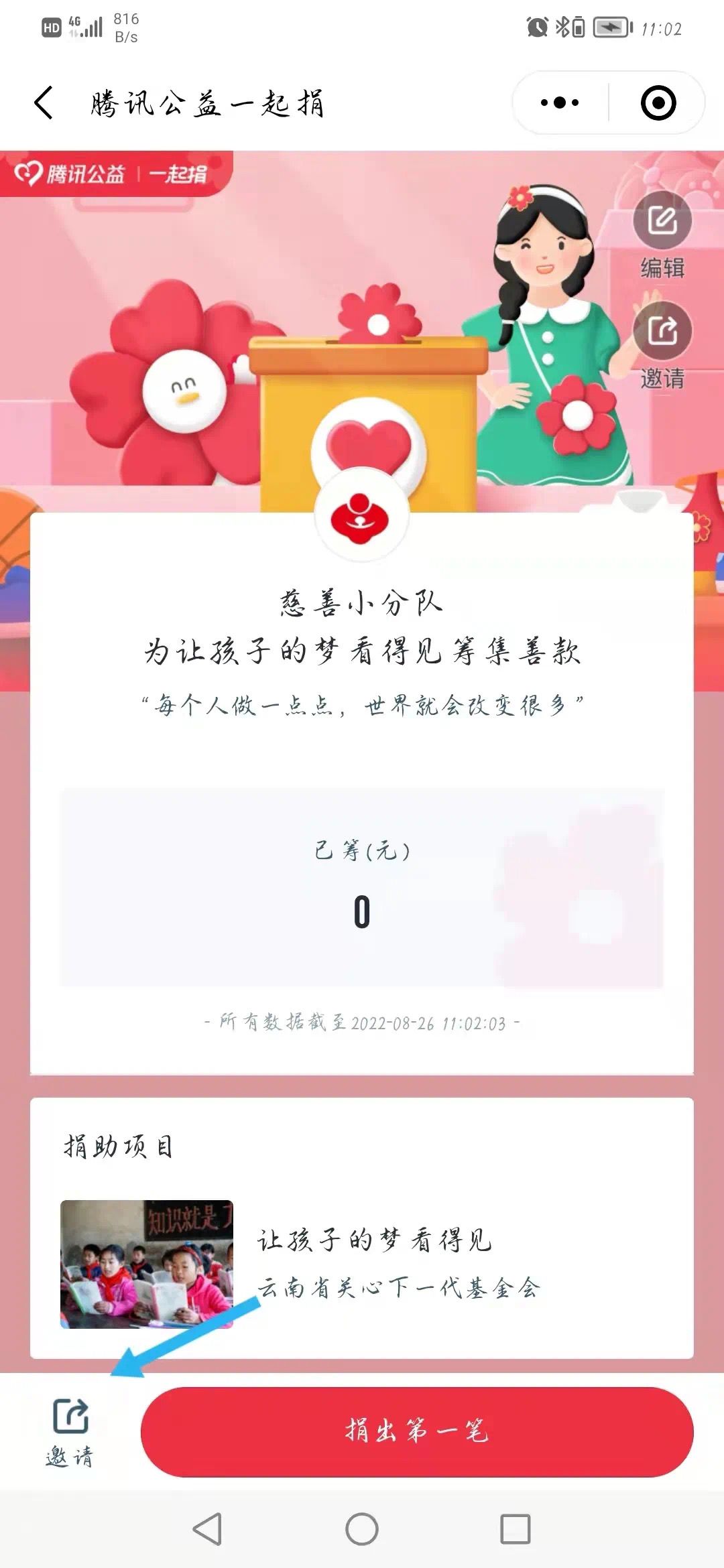Tap the system home button
Image resolution: width=724 pixels, height=1568 pixels.
362,1529
